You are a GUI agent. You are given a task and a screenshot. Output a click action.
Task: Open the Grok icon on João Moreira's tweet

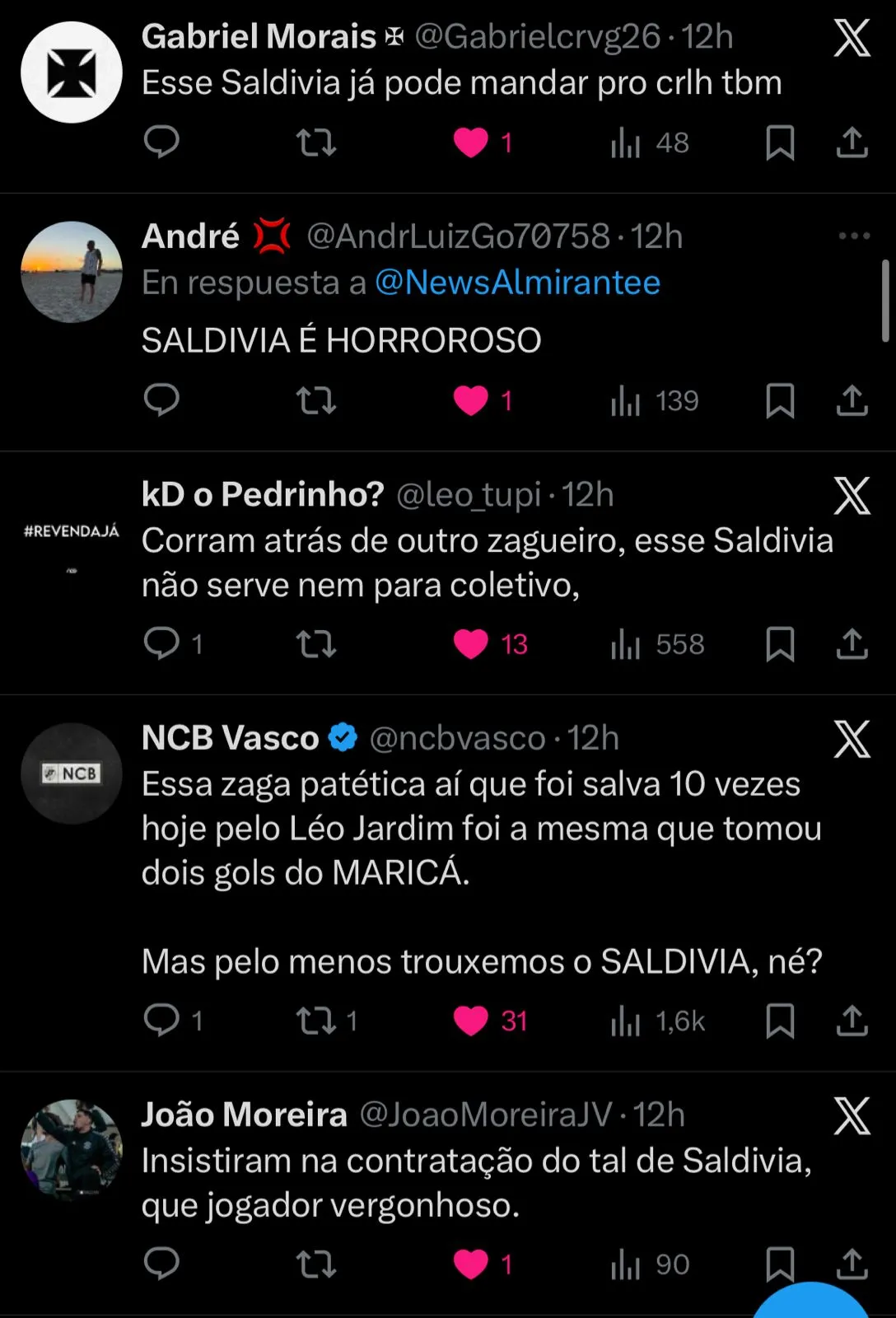(852, 1116)
